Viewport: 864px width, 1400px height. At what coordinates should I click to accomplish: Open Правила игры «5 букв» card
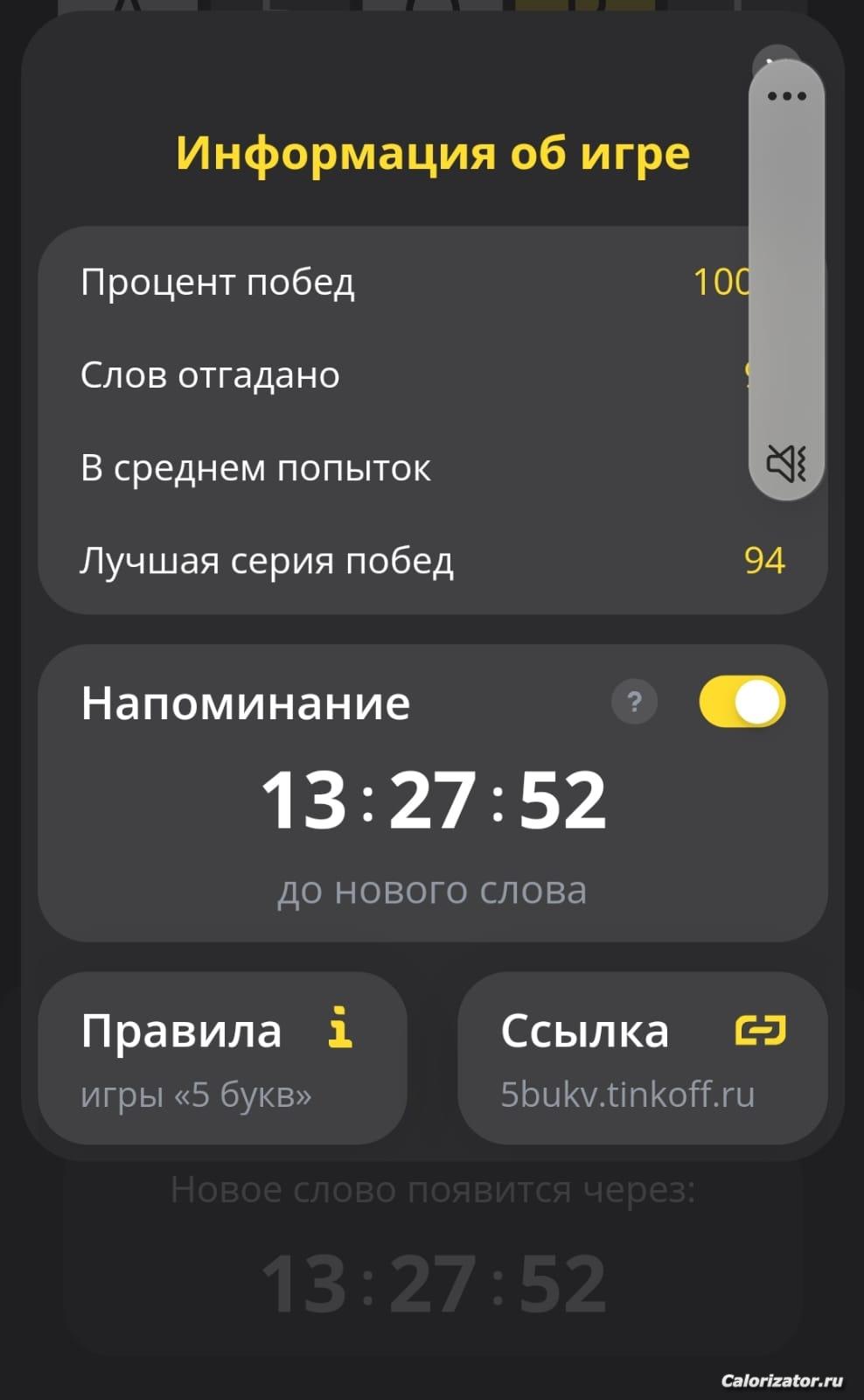(x=222, y=1058)
